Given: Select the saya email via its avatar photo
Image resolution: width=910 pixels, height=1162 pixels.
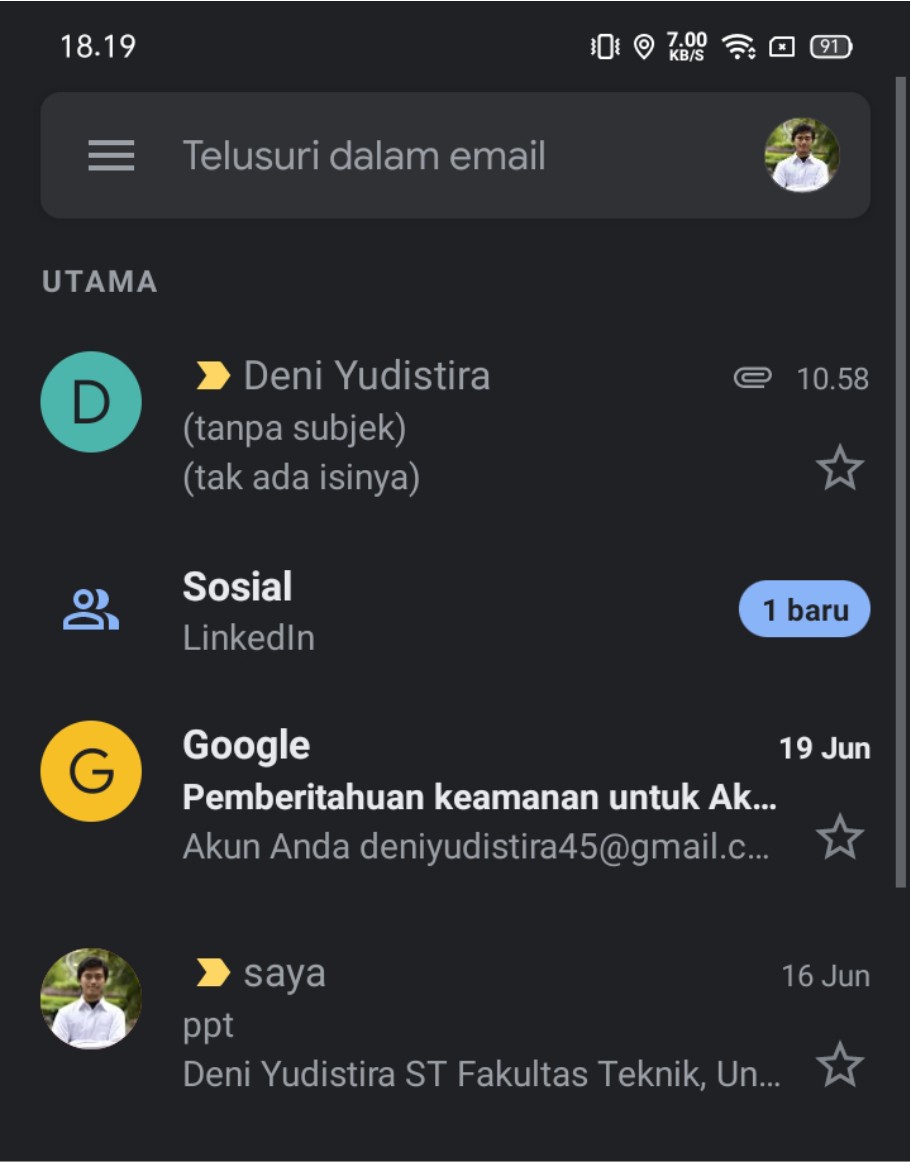Looking at the screenshot, I should pyautogui.click(x=91, y=998).
